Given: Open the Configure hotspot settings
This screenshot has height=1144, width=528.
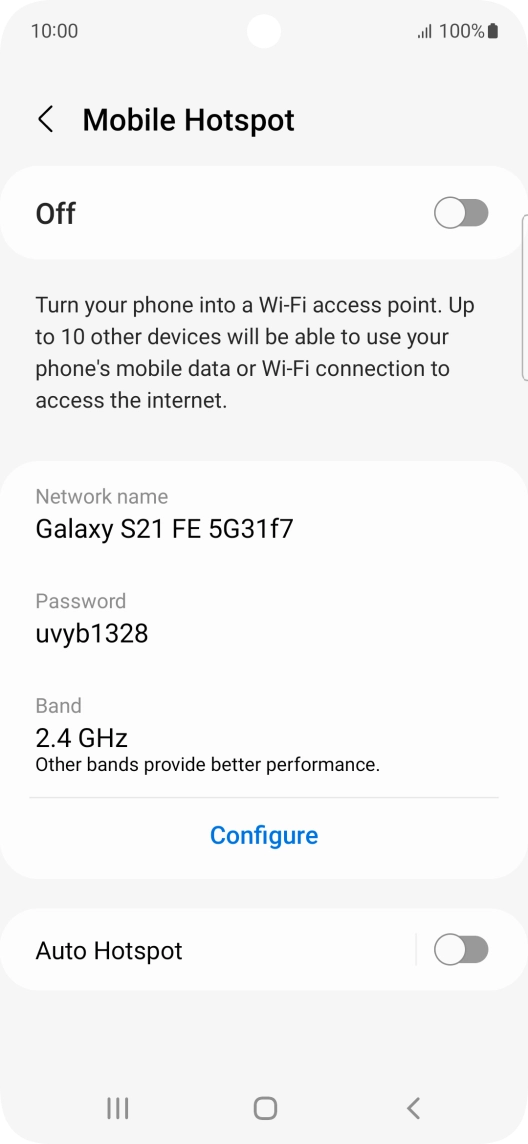Looking at the screenshot, I should tap(264, 835).
